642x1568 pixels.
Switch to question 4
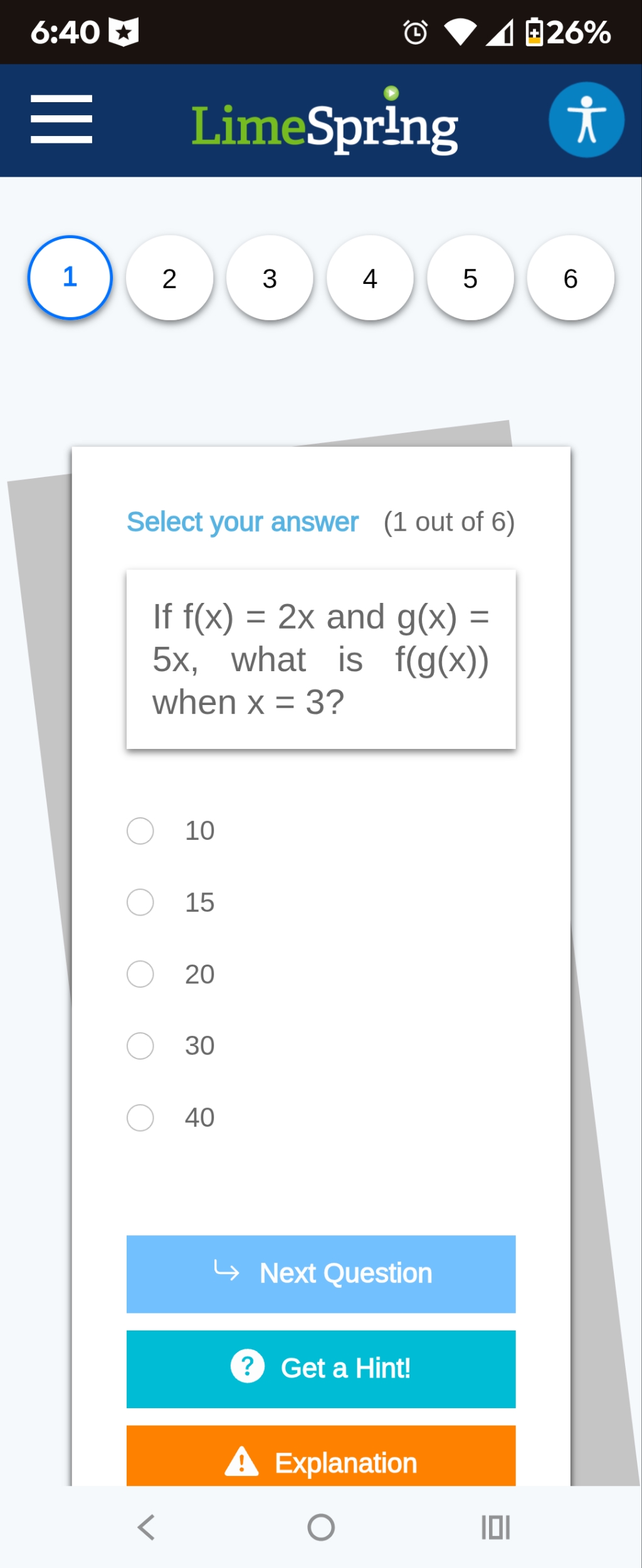click(x=370, y=278)
